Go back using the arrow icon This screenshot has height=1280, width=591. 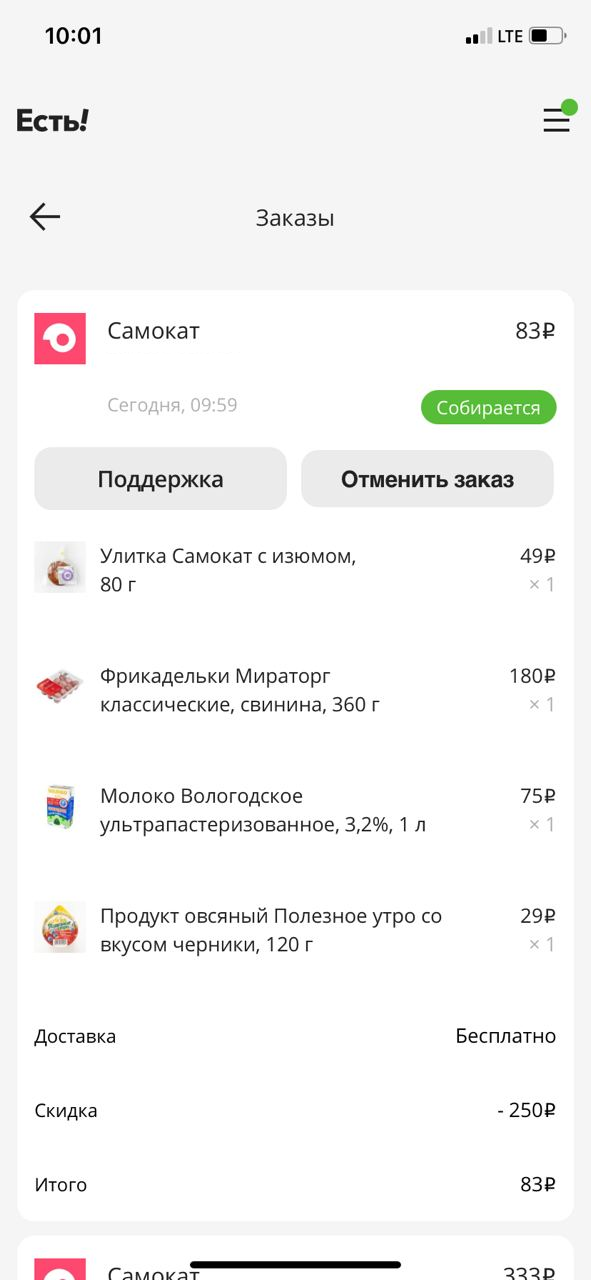(45, 216)
